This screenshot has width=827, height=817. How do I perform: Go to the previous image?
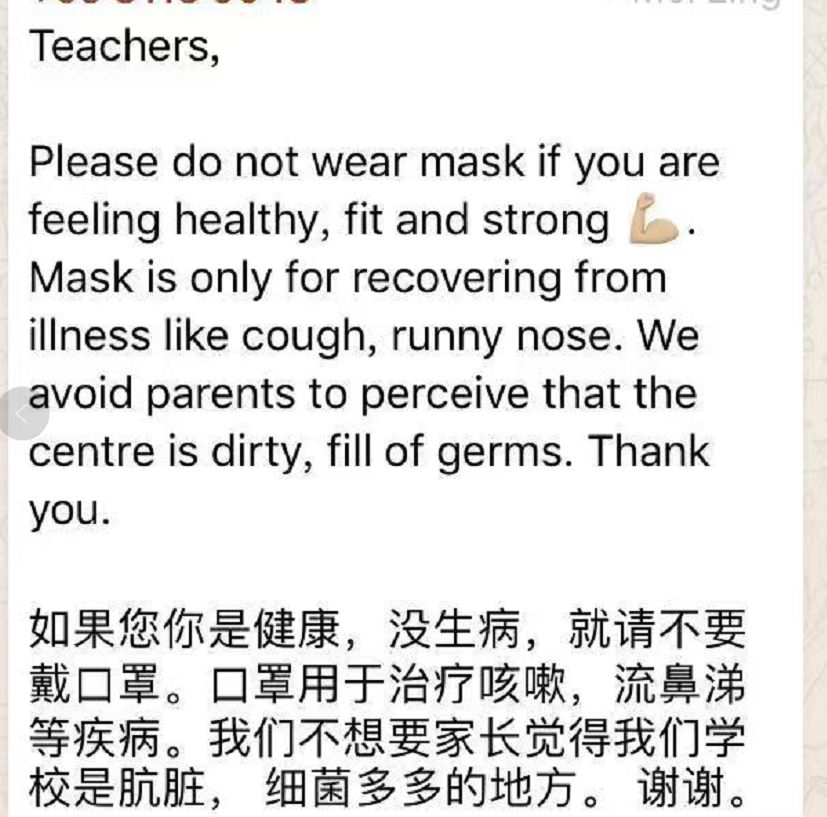[x=22, y=411]
